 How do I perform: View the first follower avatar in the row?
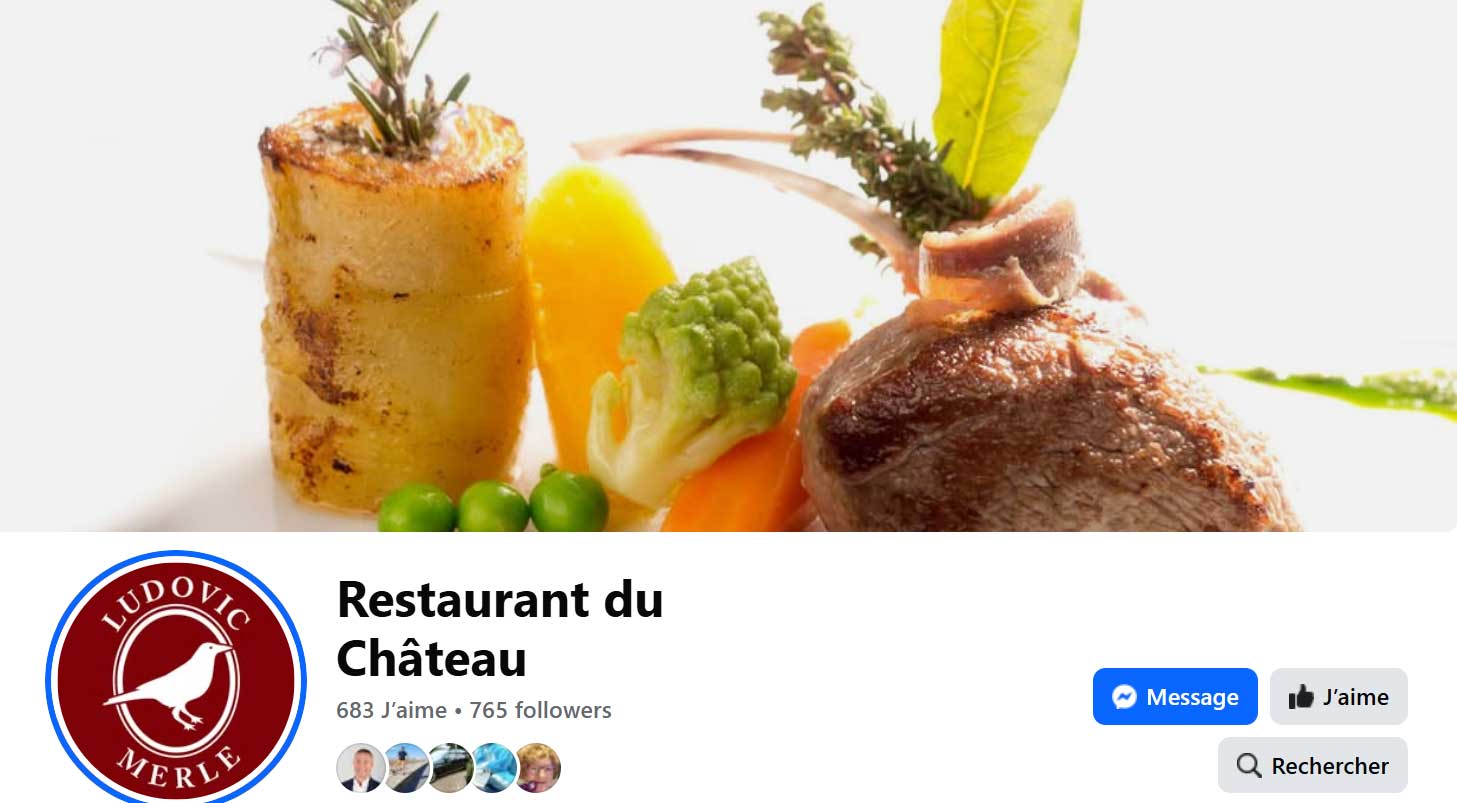[x=359, y=768]
